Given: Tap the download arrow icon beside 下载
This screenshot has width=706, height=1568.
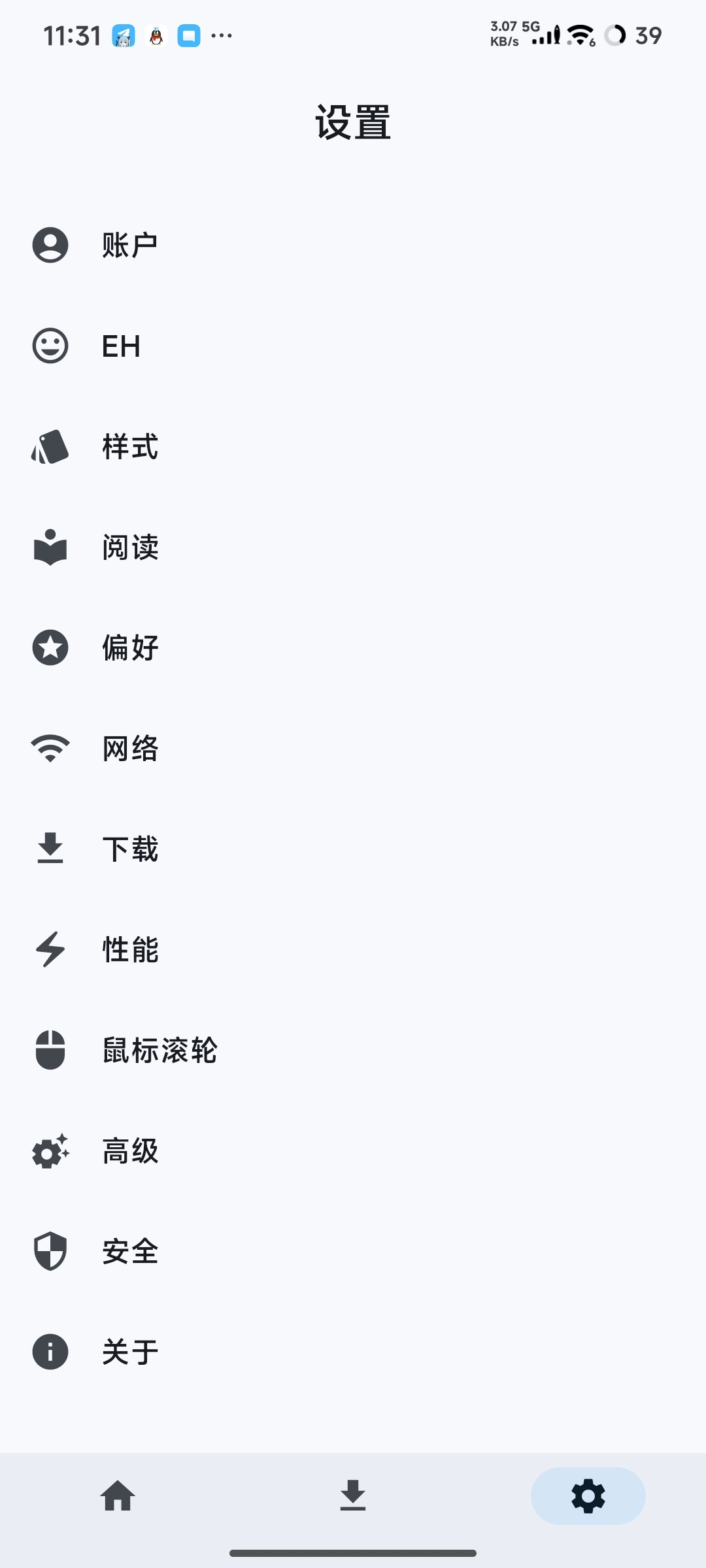Looking at the screenshot, I should click(50, 849).
